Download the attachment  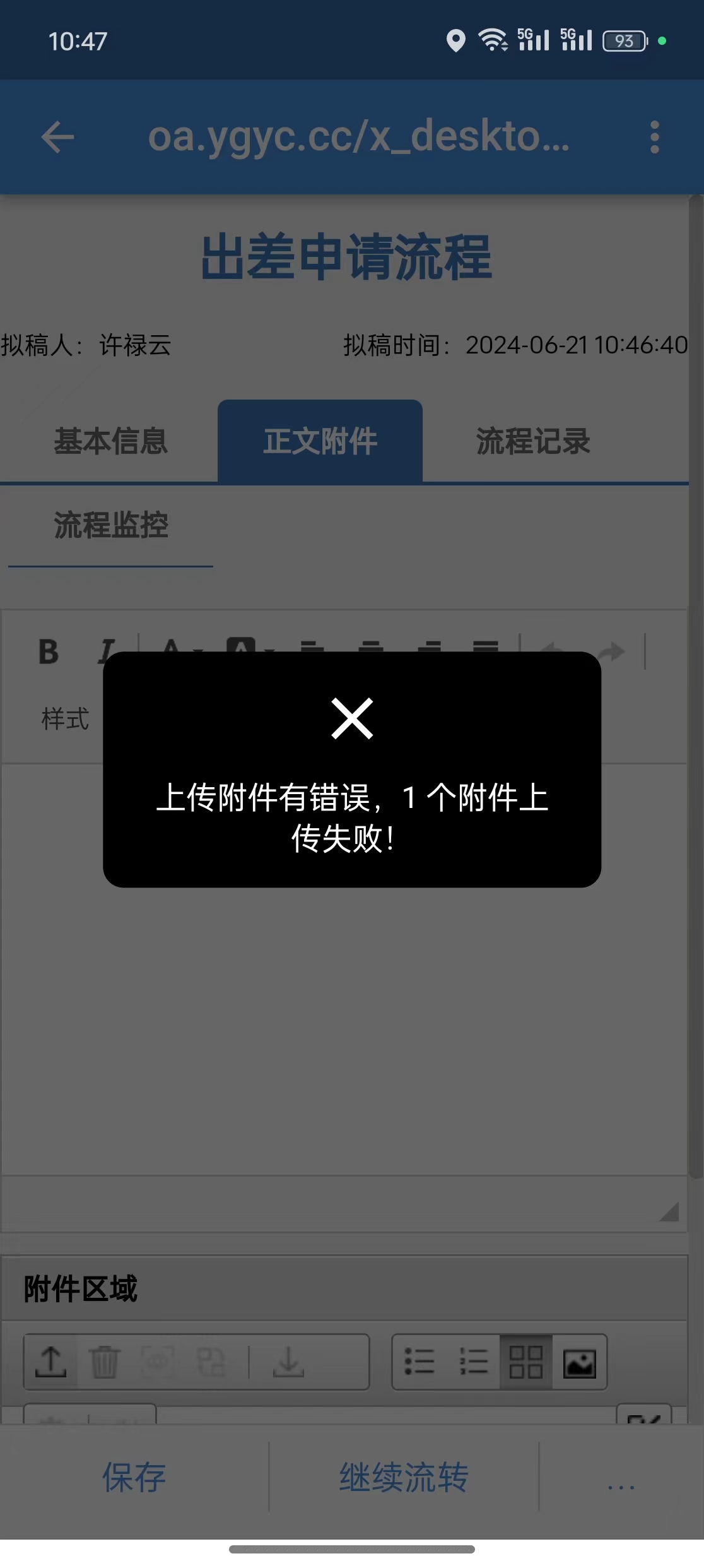pos(289,1362)
